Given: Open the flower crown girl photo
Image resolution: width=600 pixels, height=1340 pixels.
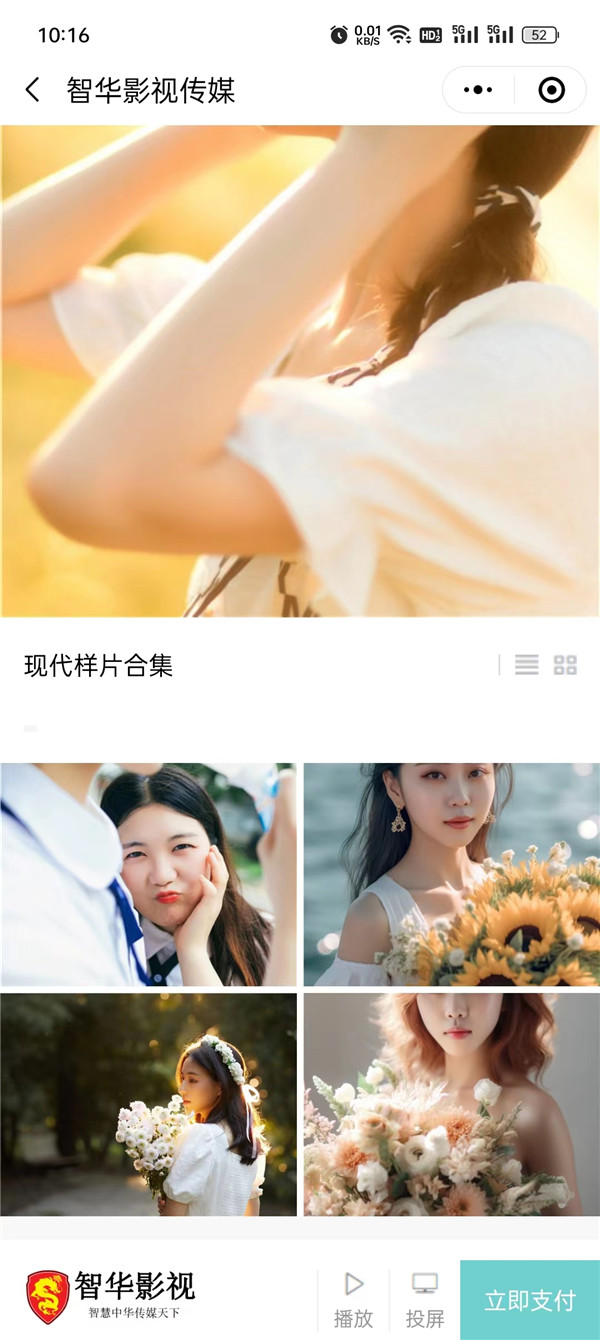Looking at the screenshot, I should point(148,1104).
